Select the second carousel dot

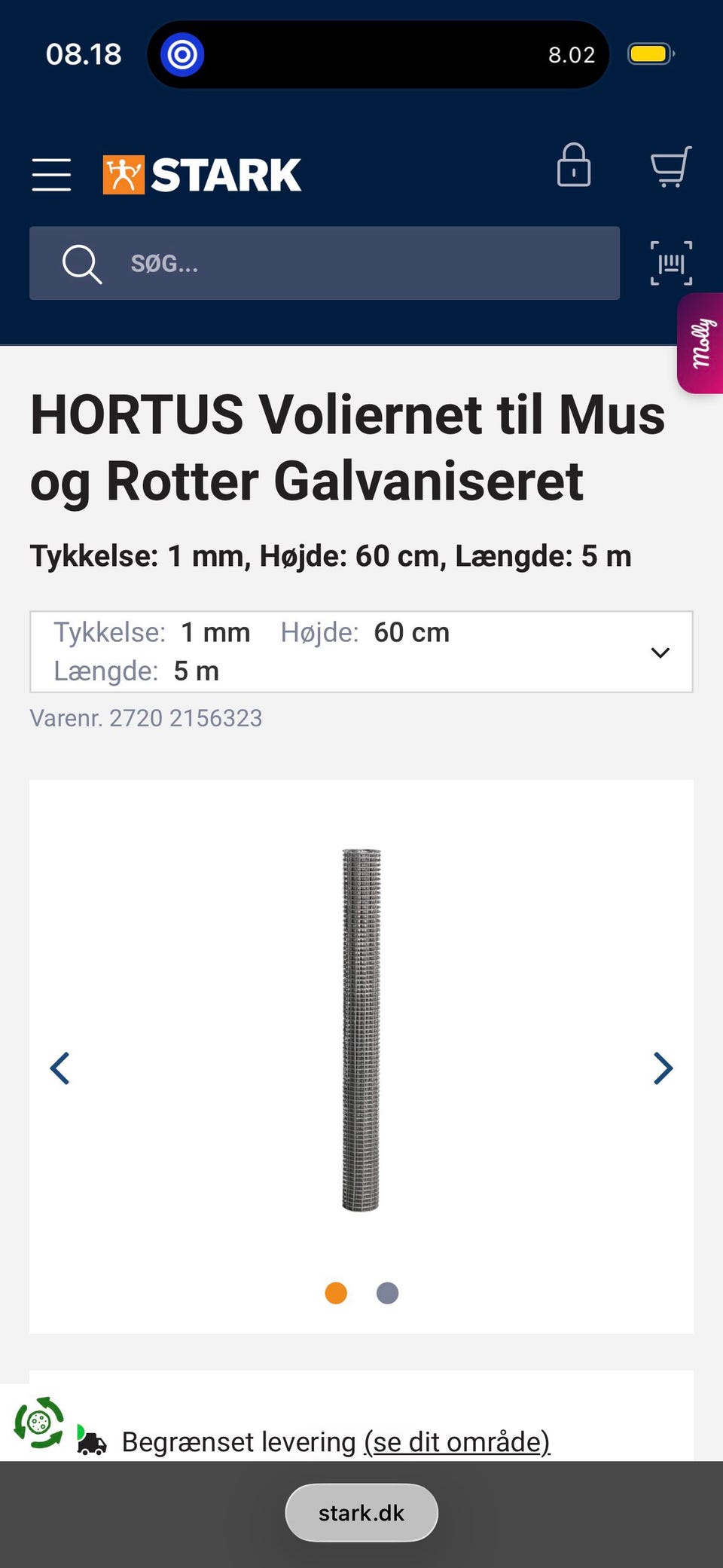point(386,1292)
